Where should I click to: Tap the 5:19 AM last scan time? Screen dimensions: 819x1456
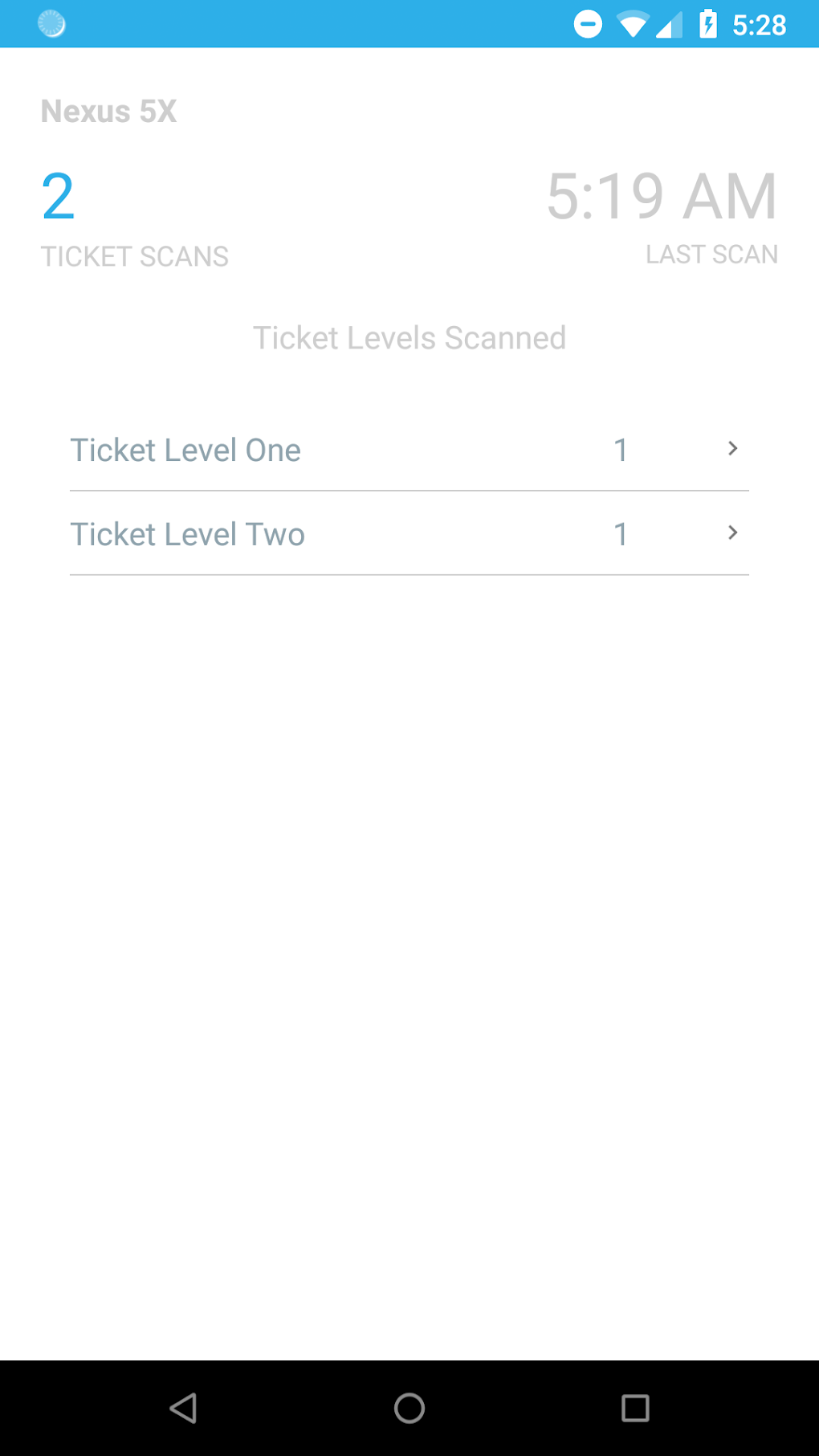(x=661, y=196)
